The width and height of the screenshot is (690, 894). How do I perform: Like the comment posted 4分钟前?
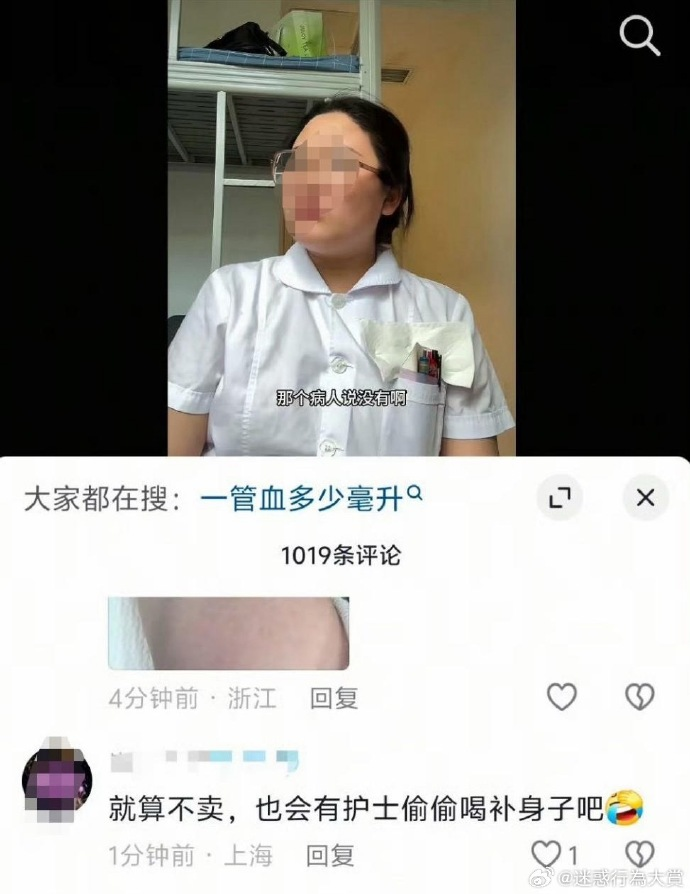tap(562, 696)
